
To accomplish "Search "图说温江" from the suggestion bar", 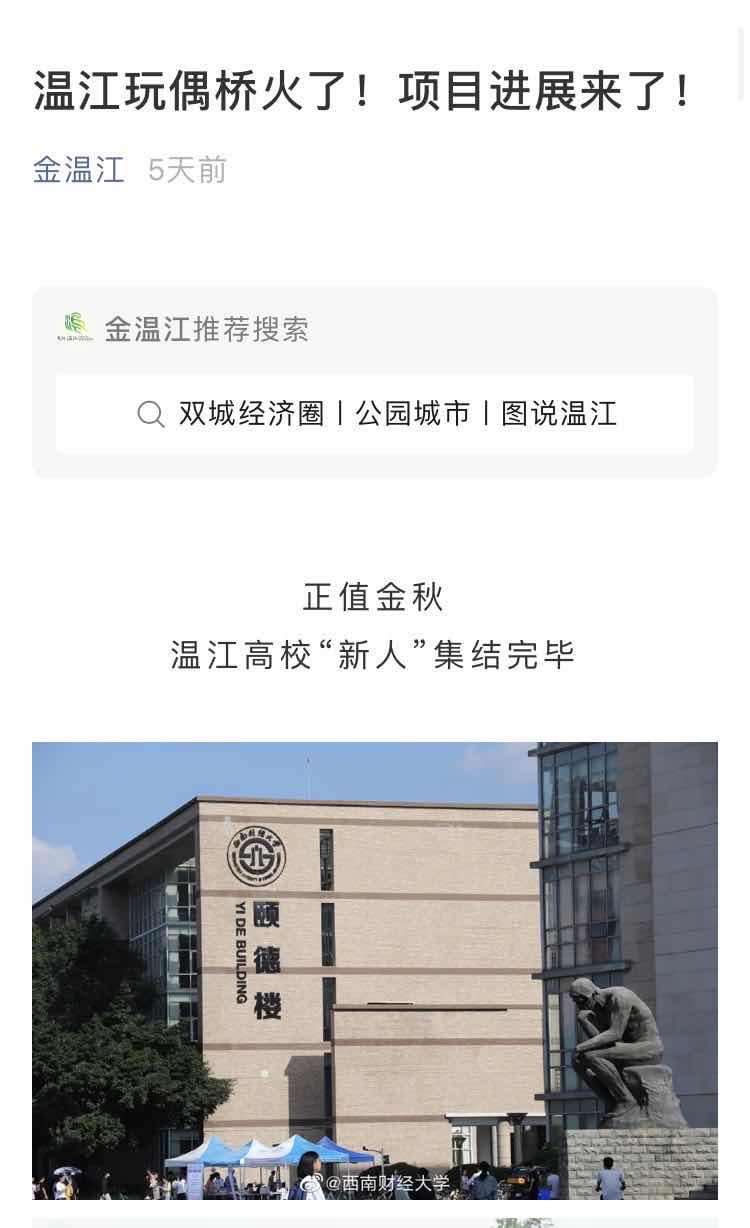I will tap(559, 413).
